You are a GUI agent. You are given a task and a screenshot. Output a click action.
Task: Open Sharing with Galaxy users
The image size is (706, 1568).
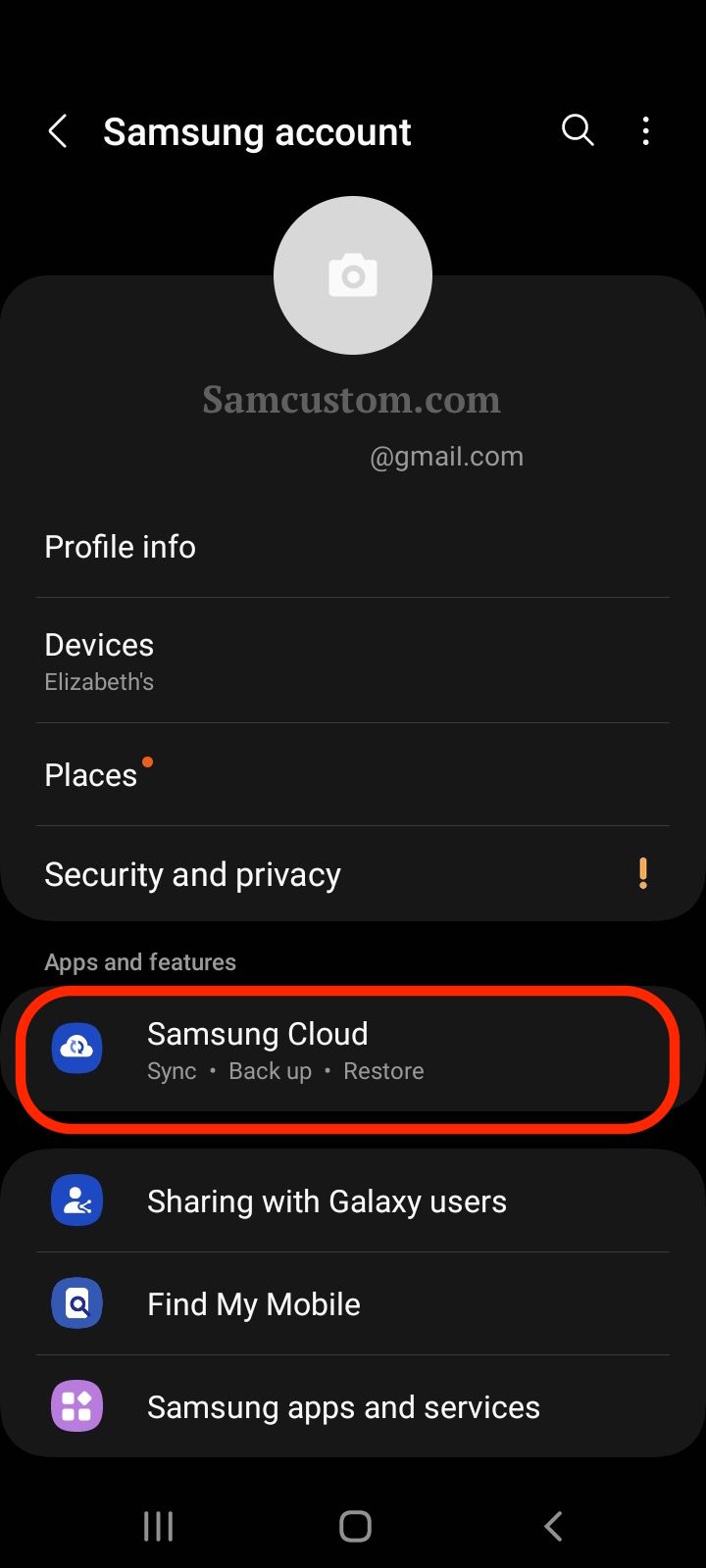[x=353, y=1201]
